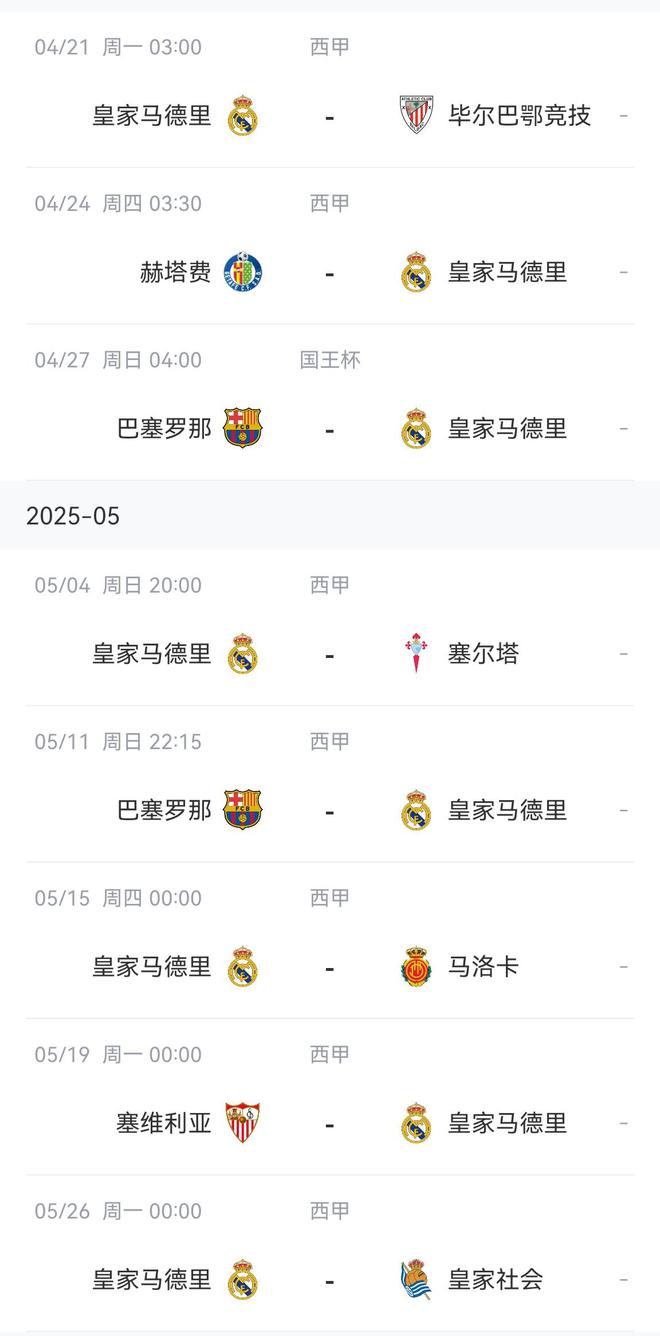Open the 05/11 西甲 match at 巴塞罗那

[330, 810]
